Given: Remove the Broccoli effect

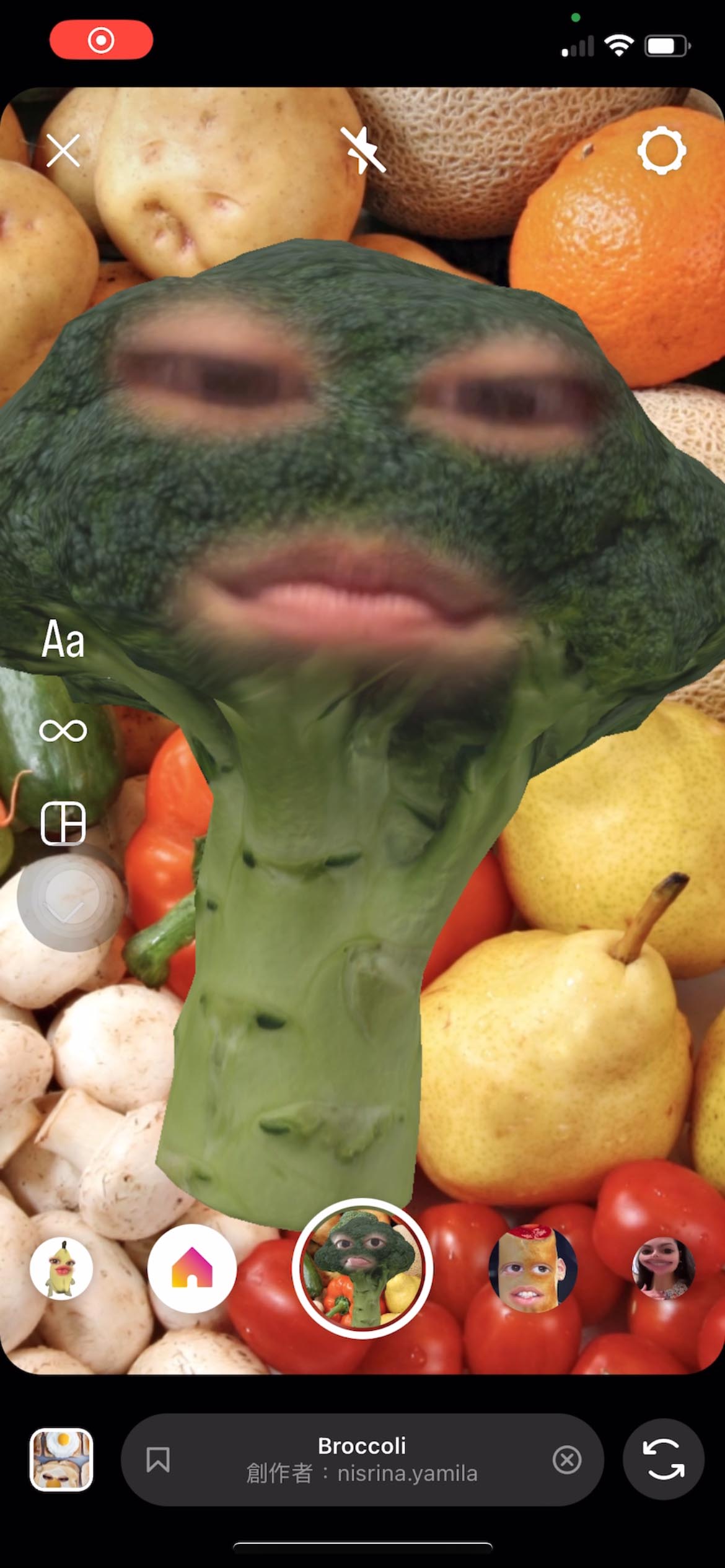Looking at the screenshot, I should click(566, 1460).
